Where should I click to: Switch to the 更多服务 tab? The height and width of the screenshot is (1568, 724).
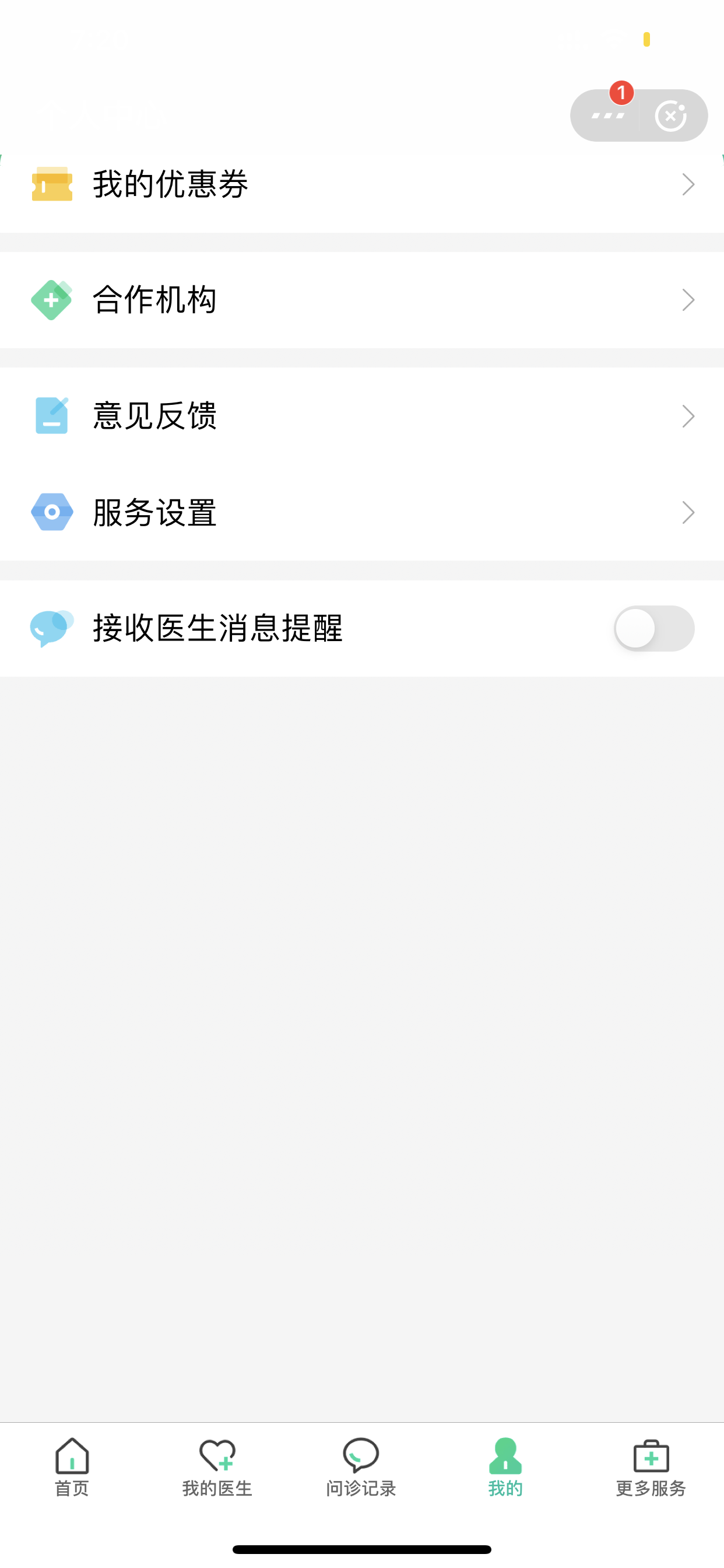[x=651, y=1468]
